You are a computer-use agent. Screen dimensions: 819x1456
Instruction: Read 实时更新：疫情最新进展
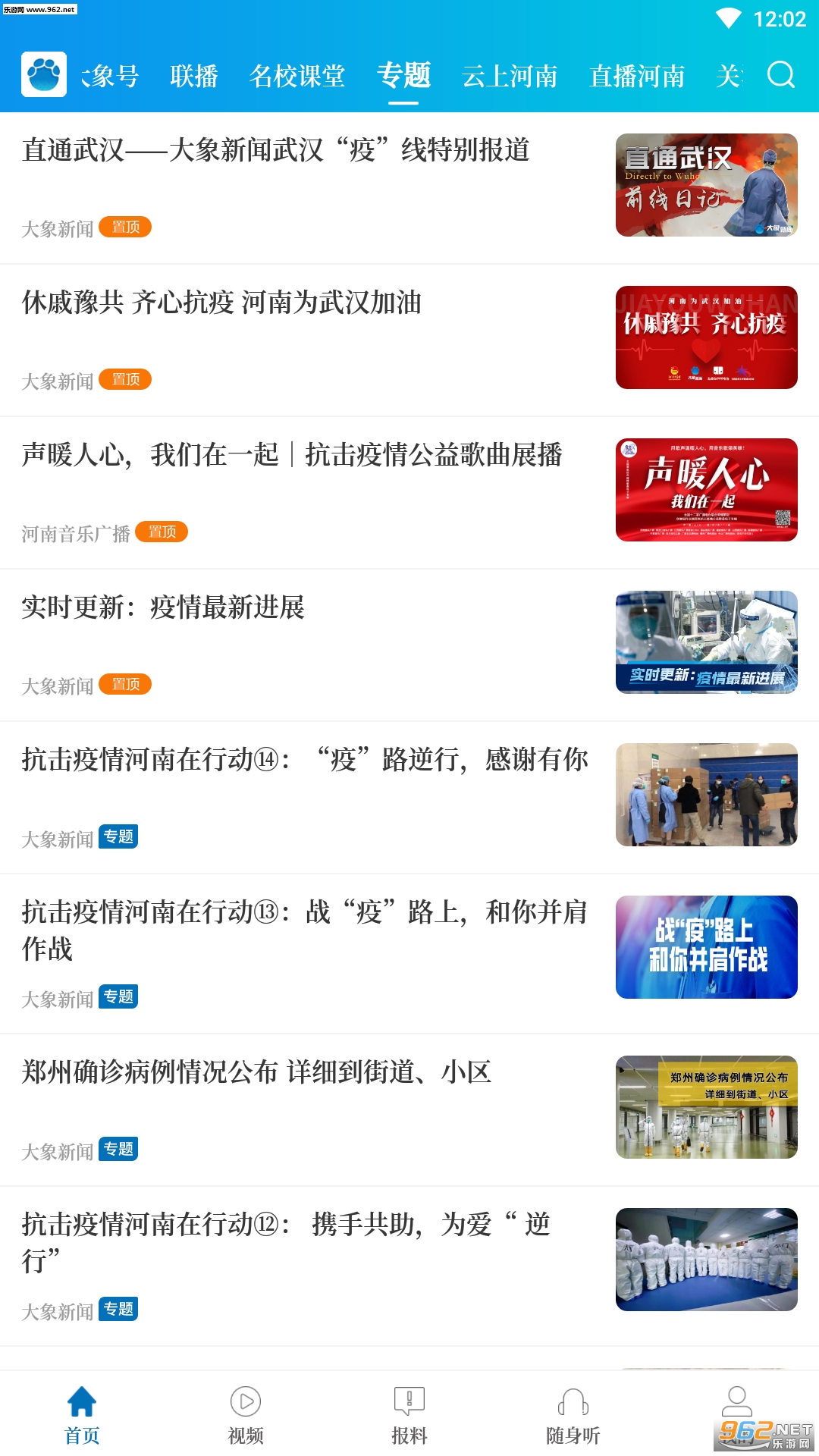point(163,607)
